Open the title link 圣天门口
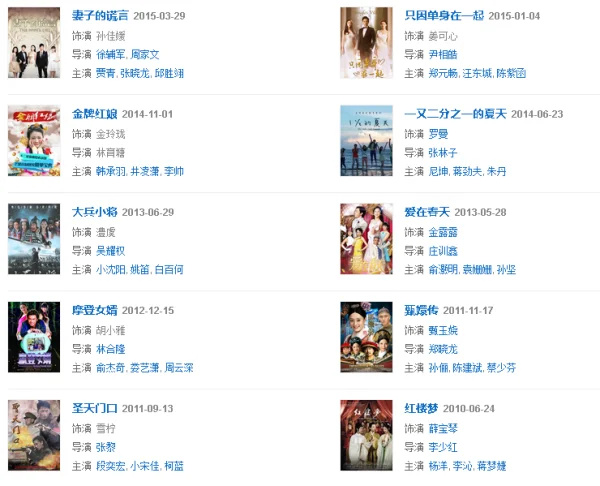 tap(96, 408)
